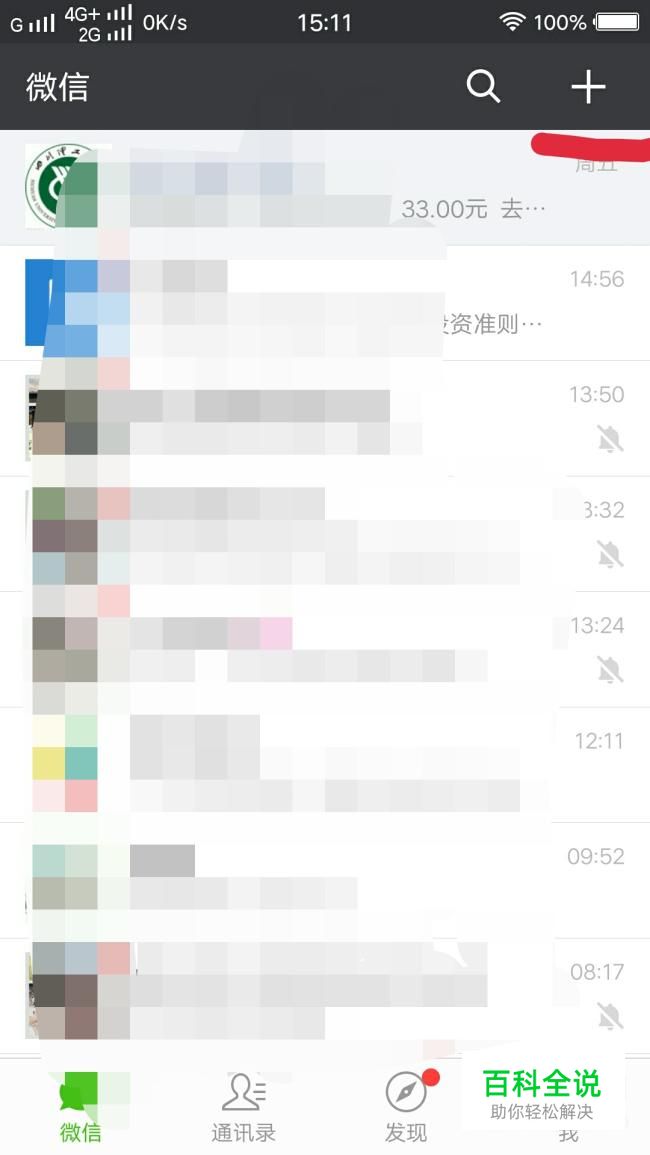Screen dimensions: 650x1155
Task: Switch to the 发现 tab
Action: pos(406,1107)
